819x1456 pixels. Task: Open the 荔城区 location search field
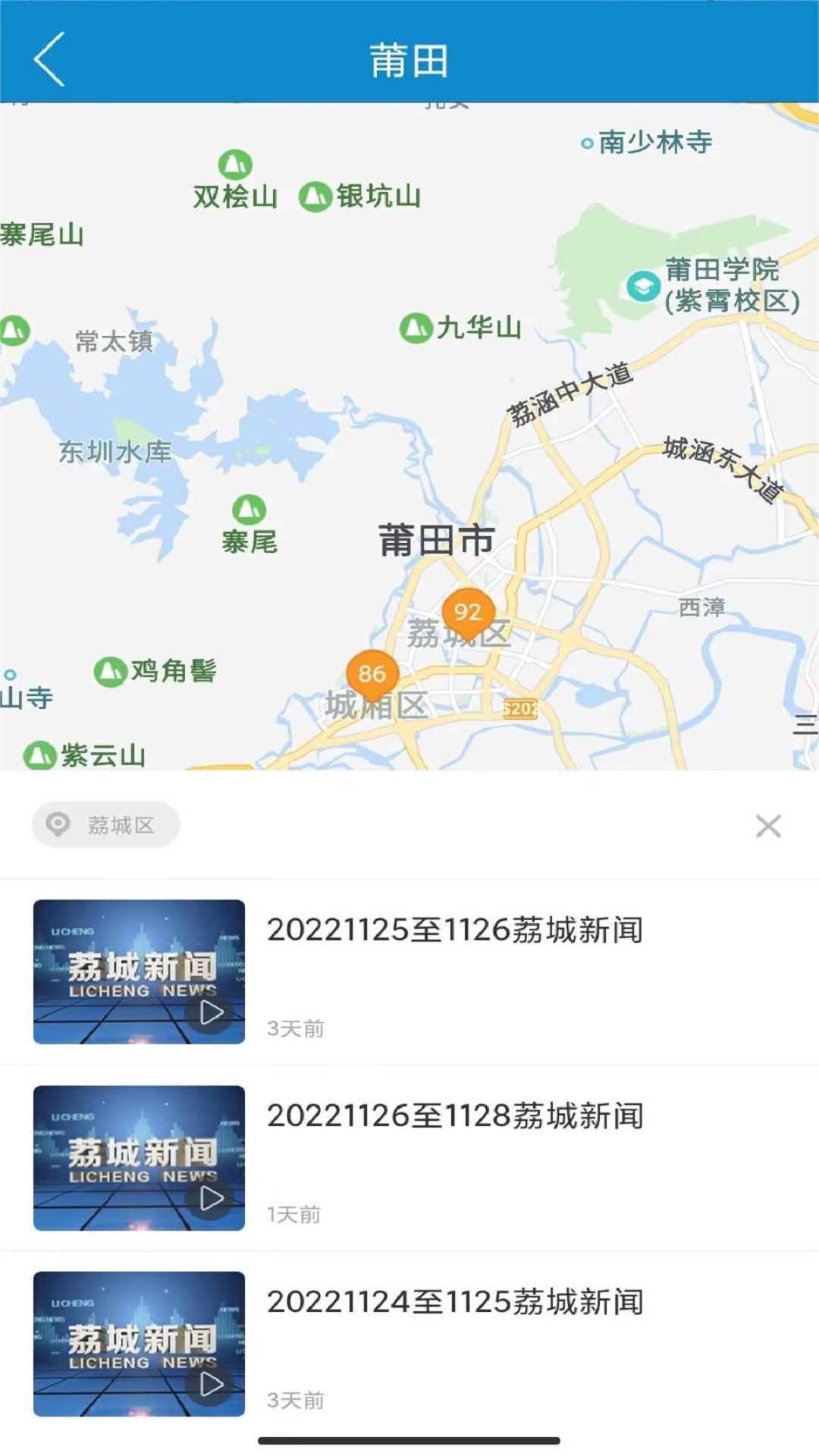pos(105,826)
